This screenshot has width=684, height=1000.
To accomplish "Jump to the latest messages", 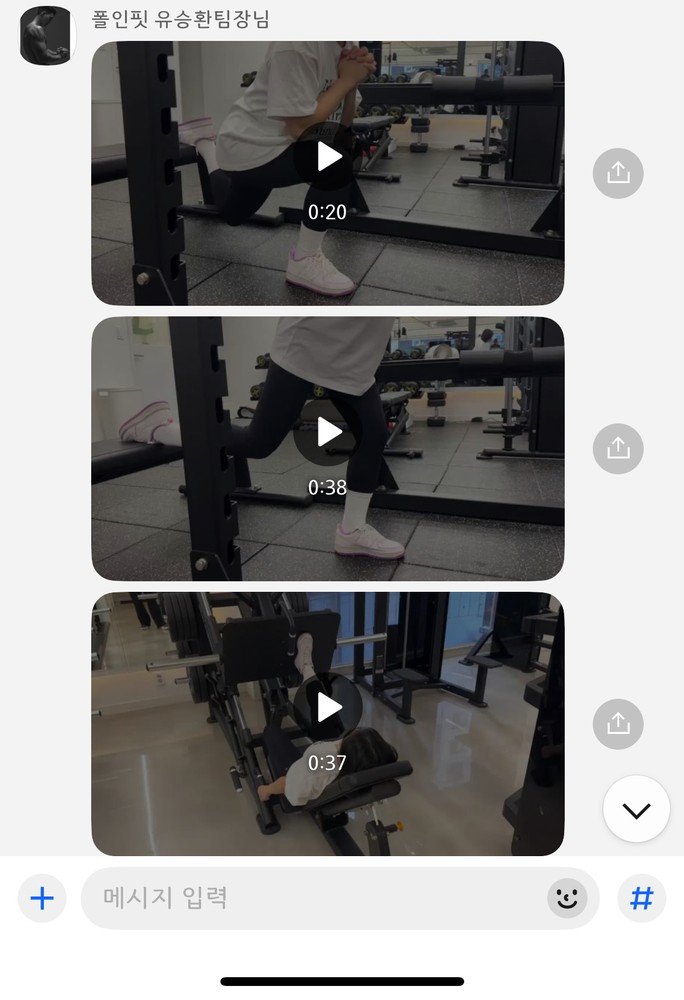I will (636, 809).
